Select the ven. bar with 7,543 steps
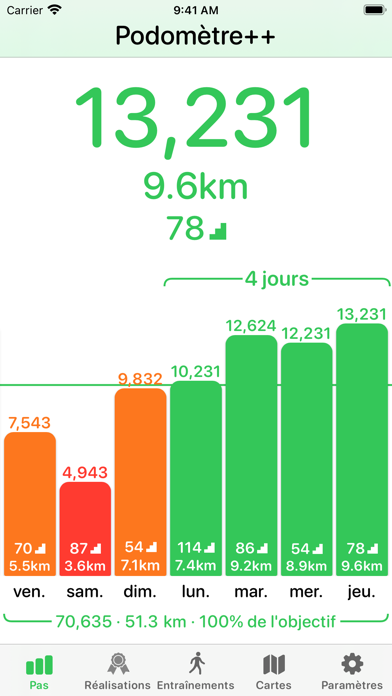The width and height of the screenshot is (392, 696). (30, 504)
